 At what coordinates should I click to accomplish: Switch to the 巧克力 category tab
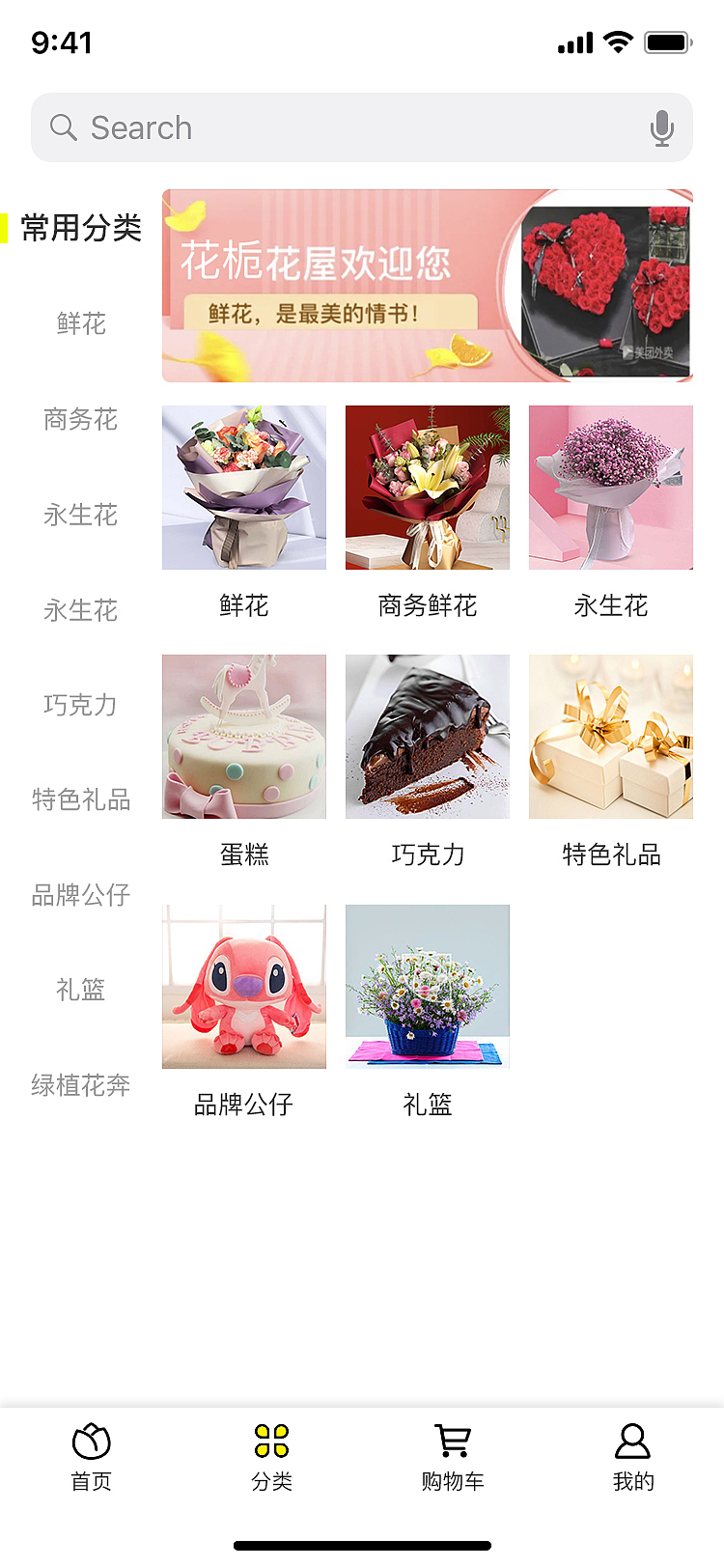click(x=79, y=706)
